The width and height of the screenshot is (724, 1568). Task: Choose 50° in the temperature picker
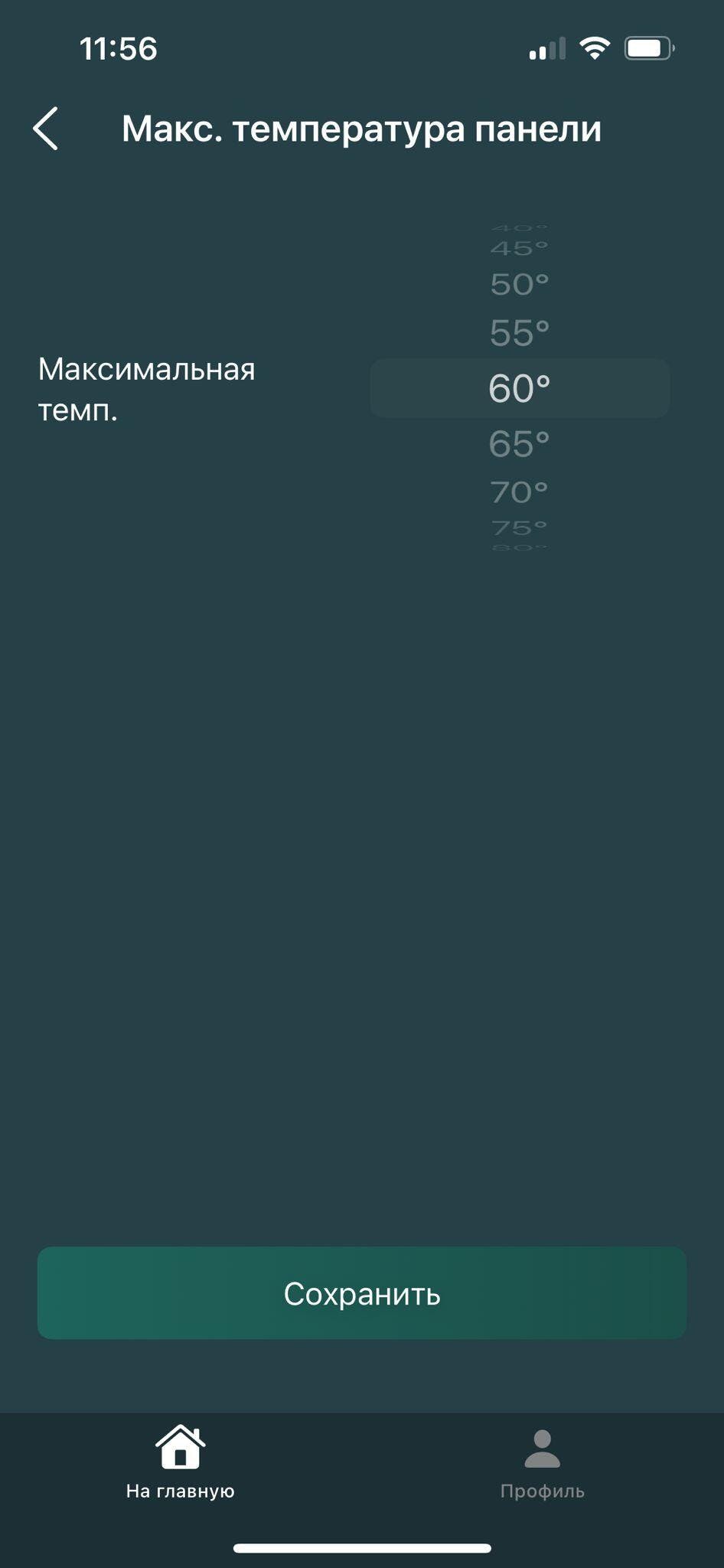(x=519, y=285)
